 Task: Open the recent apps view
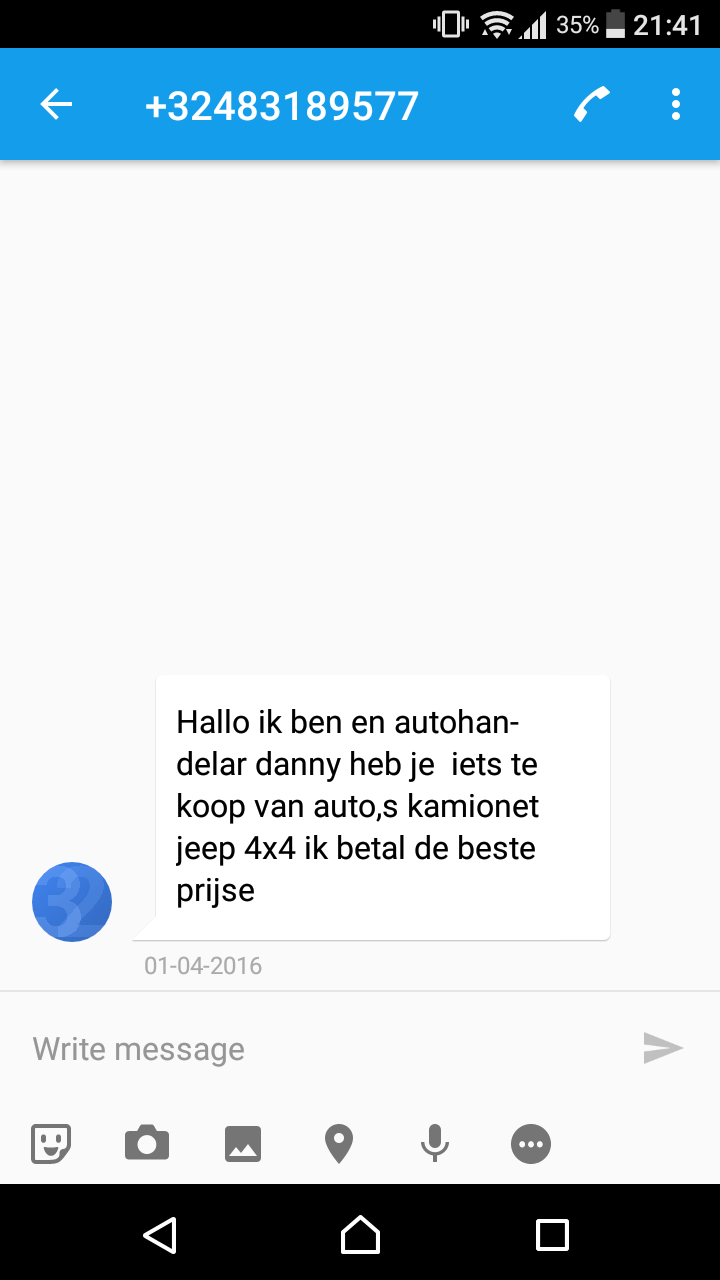pos(552,1235)
